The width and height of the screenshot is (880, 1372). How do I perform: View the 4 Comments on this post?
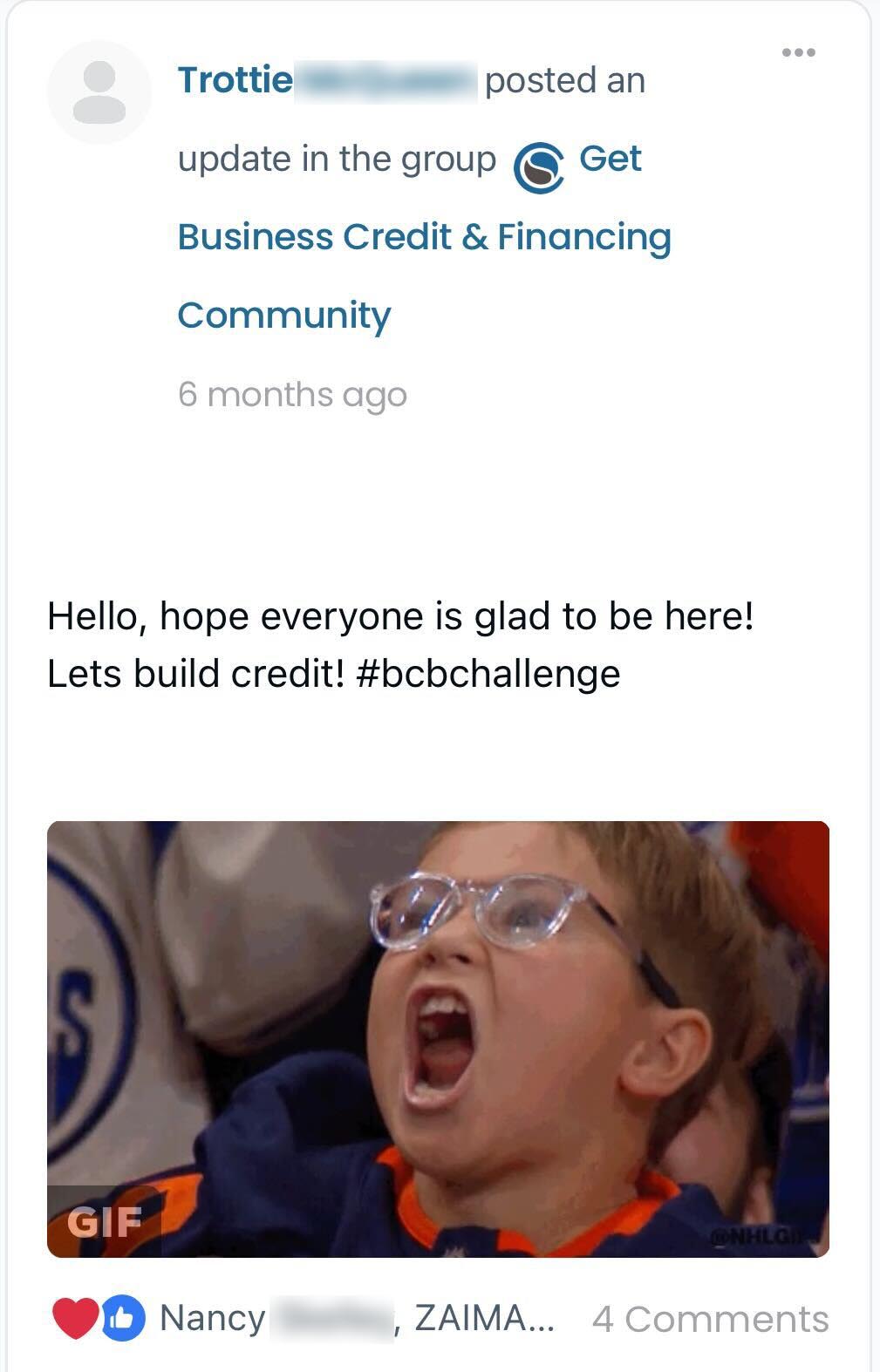(710, 1318)
